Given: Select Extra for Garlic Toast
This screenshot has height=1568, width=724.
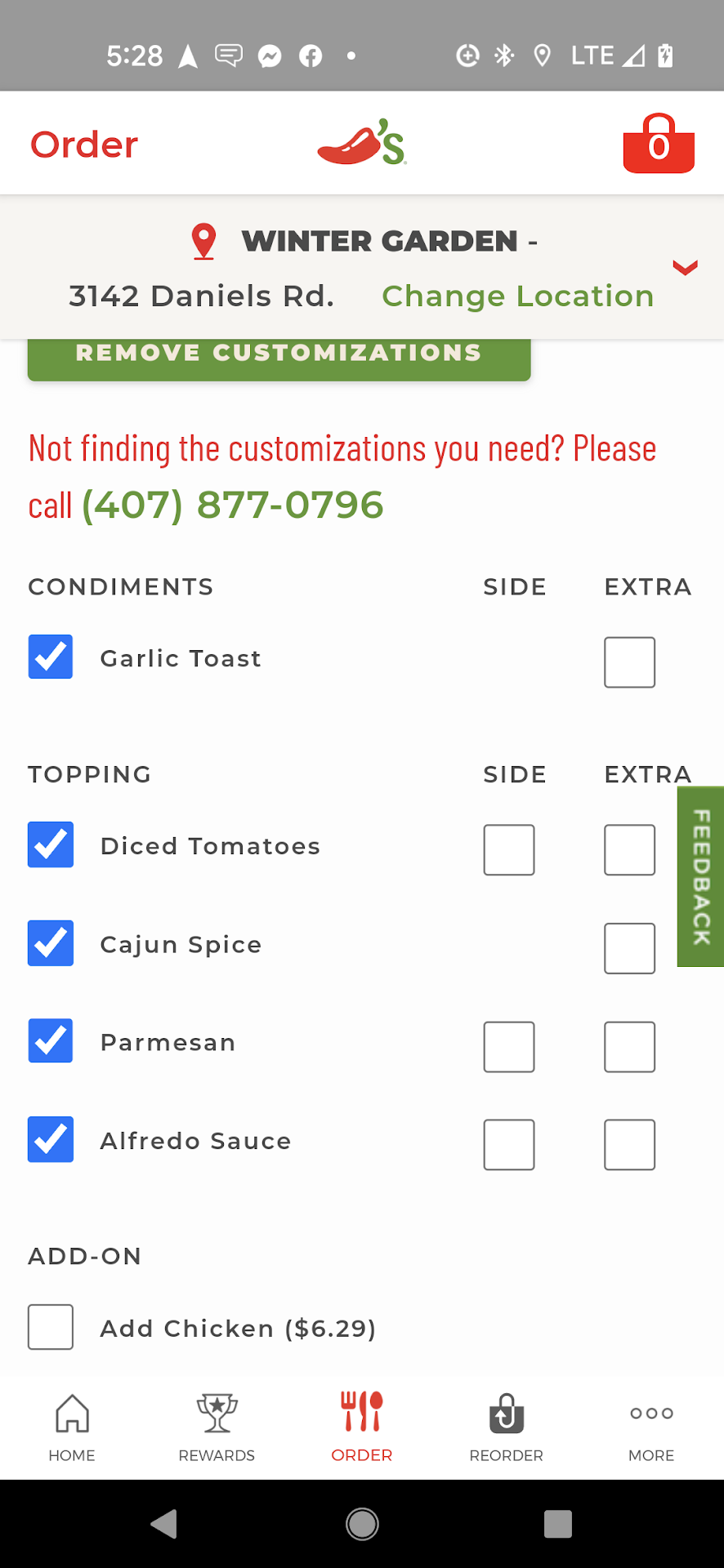Looking at the screenshot, I should [x=629, y=662].
